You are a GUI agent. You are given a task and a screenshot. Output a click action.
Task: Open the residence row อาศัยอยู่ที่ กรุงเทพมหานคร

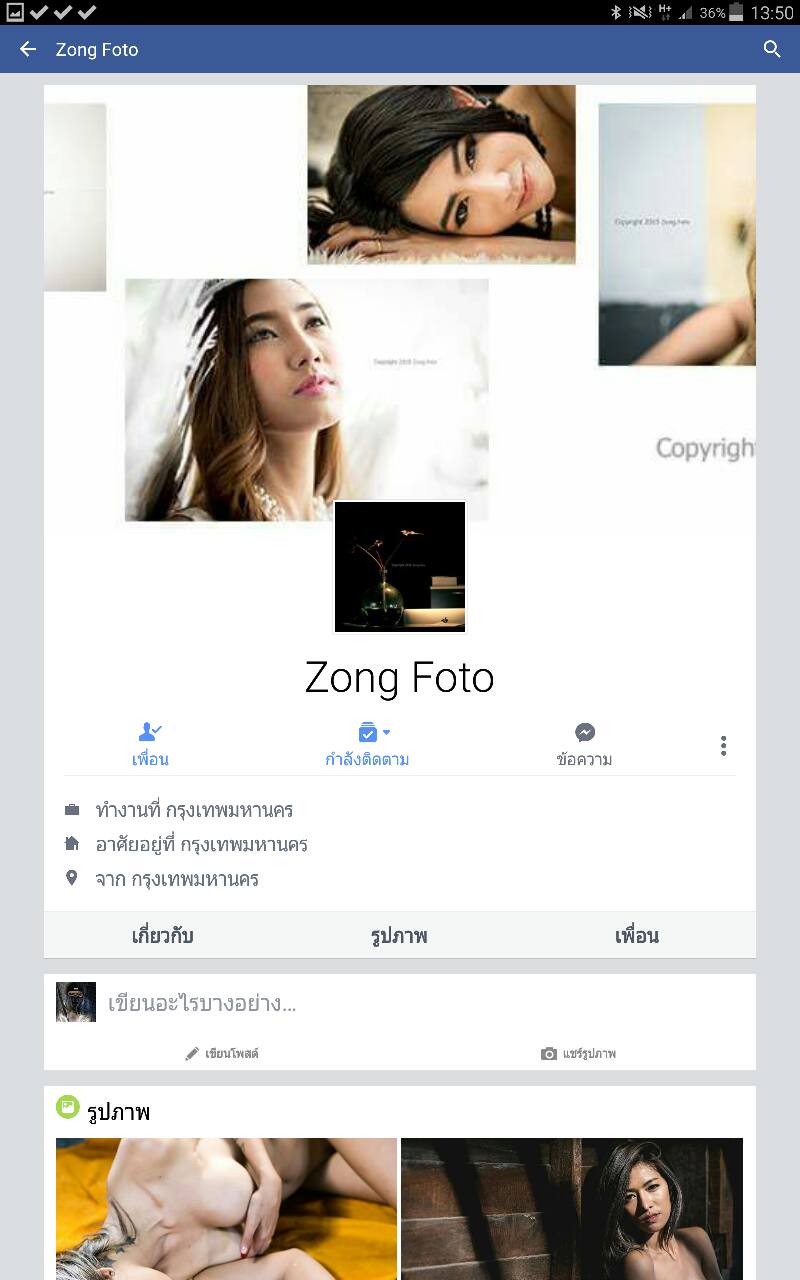[x=201, y=845]
